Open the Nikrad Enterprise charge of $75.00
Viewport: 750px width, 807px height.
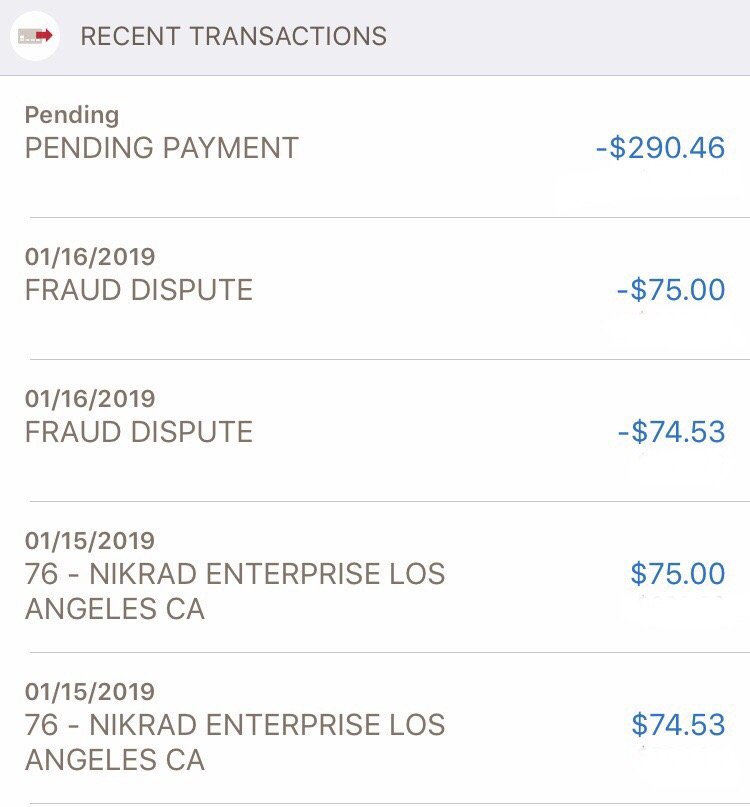coord(375,577)
